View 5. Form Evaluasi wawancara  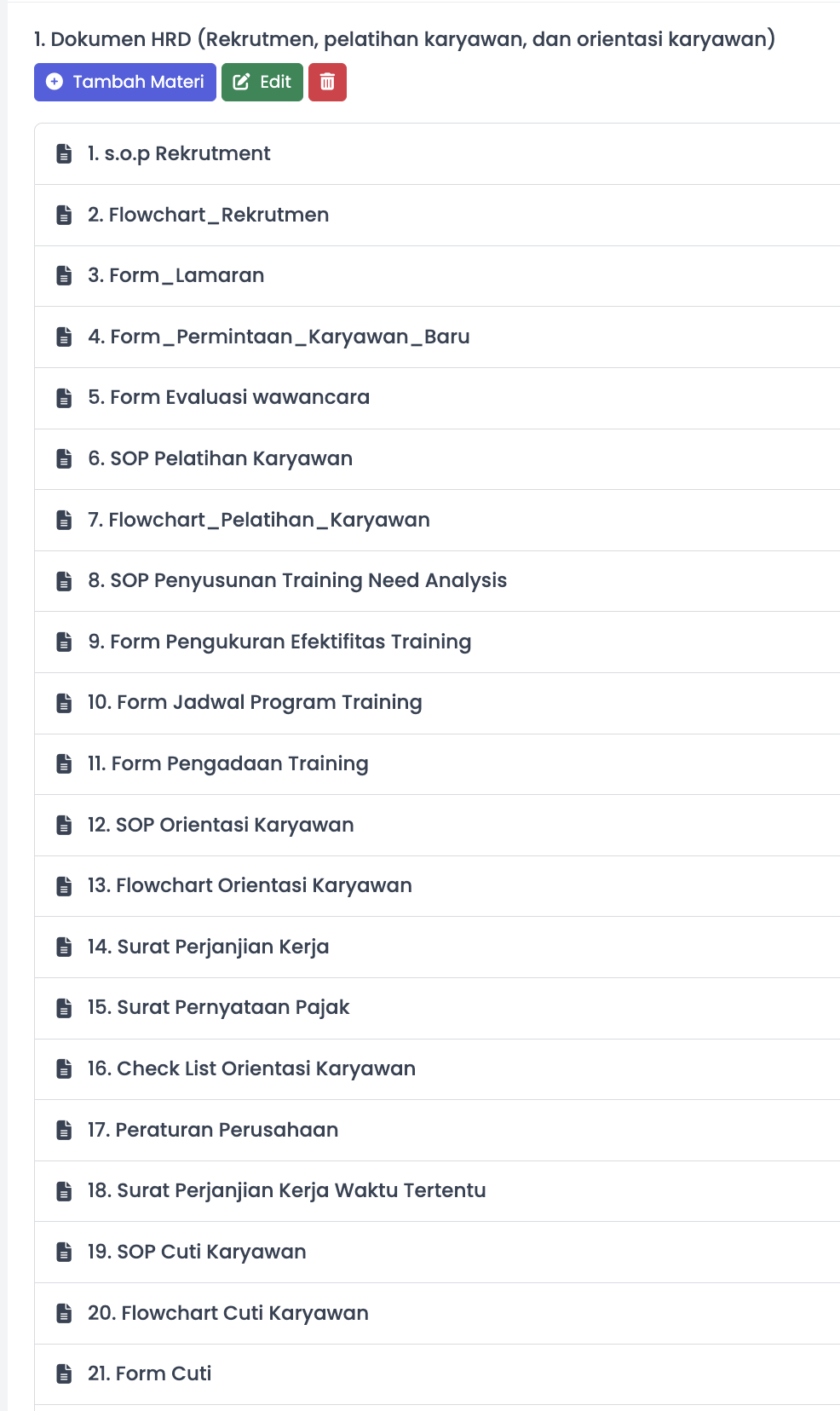coord(437,398)
